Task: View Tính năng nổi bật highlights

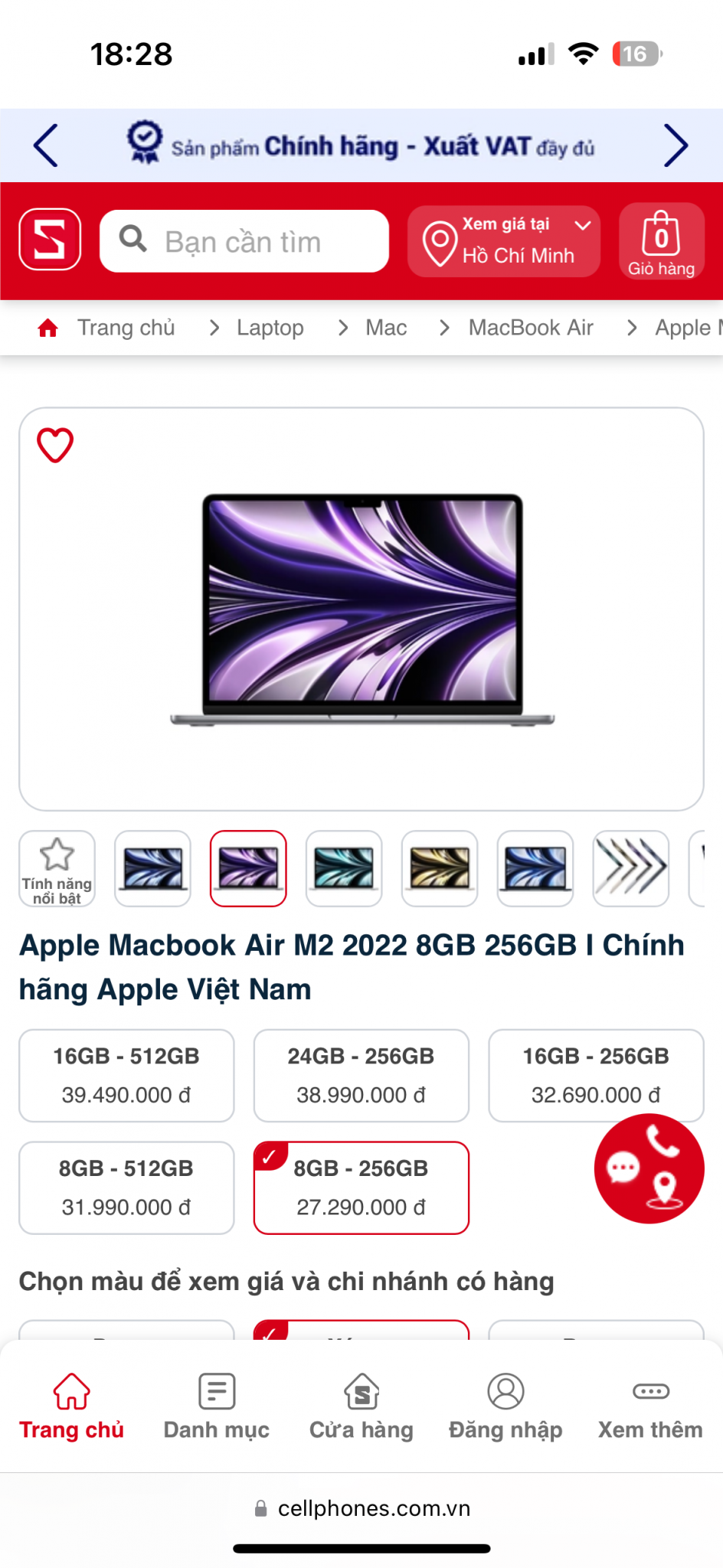Action: click(57, 868)
